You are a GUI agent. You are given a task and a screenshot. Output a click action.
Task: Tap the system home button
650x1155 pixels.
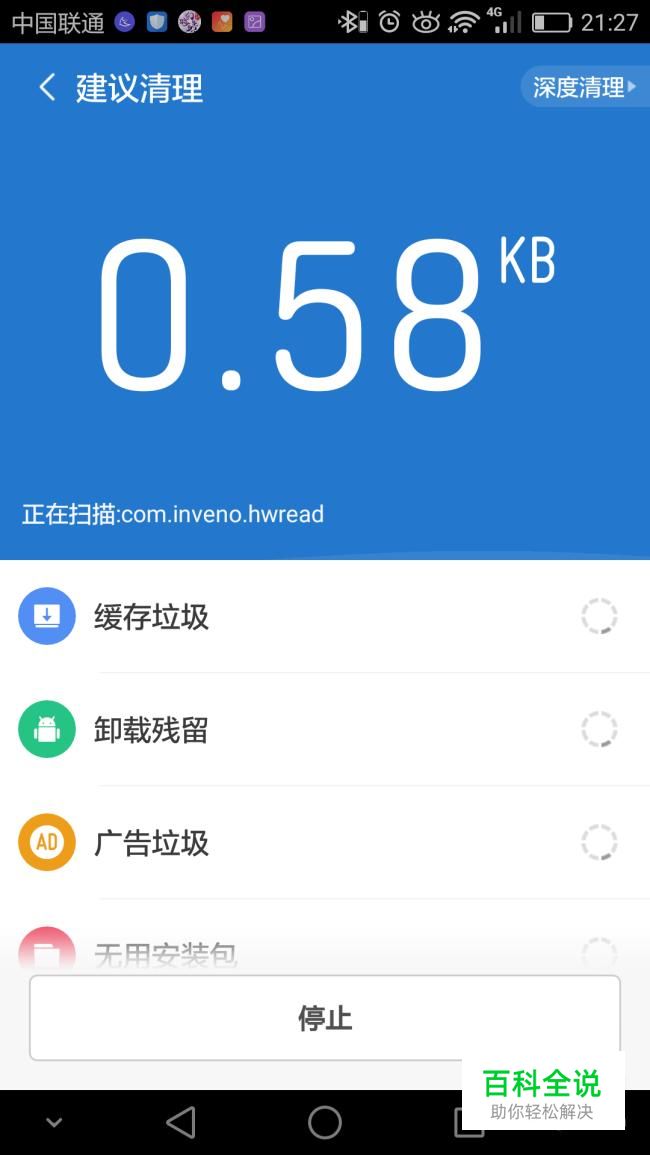[x=325, y=1122]
